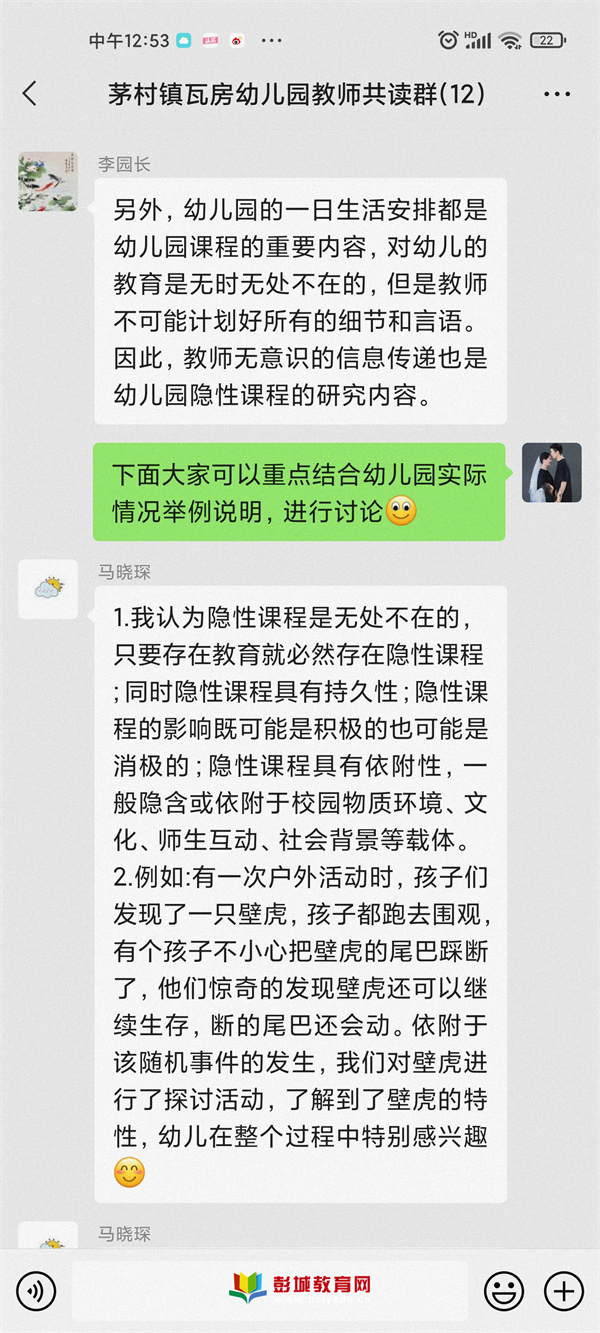
Task: Tap the message text input field
Action: (x=270, y=1291)
